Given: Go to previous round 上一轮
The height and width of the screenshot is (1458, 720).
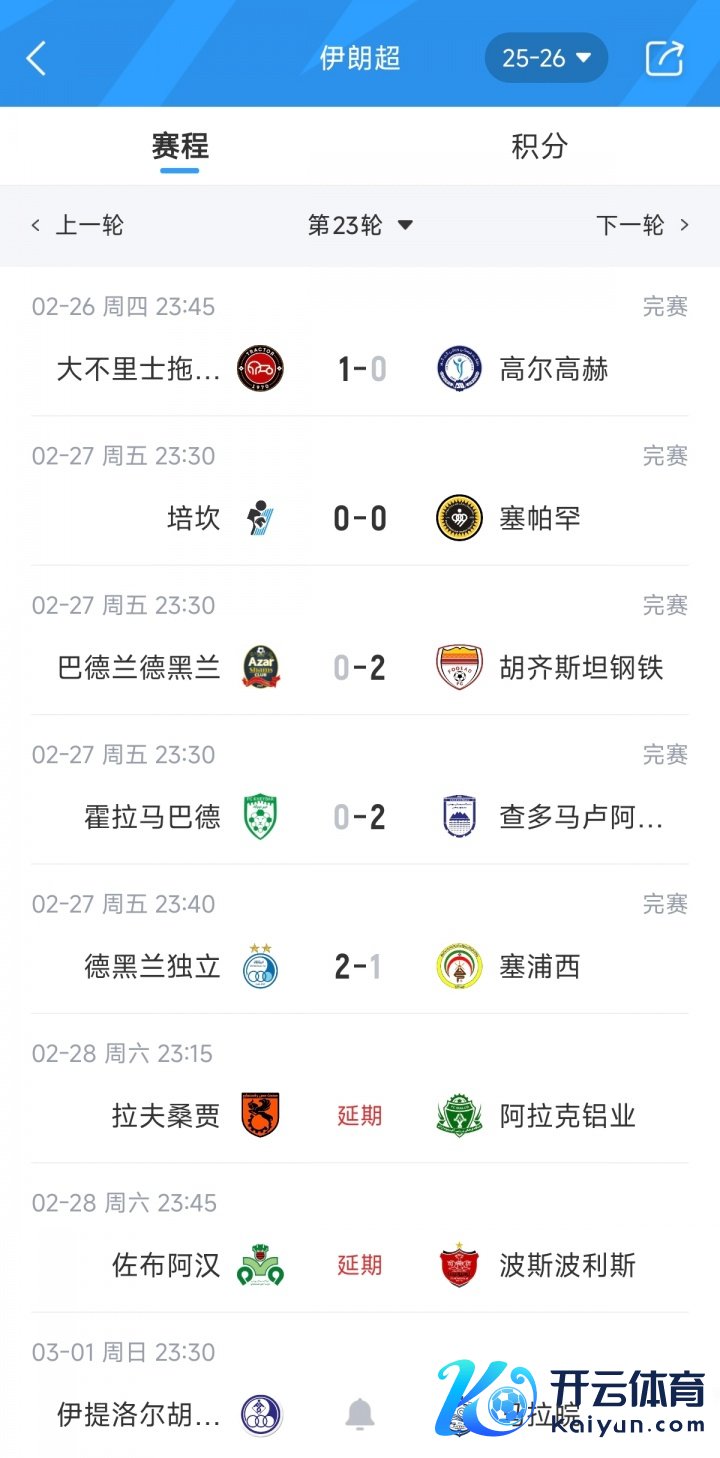Looking at the screenshot, I should coord(78,225).
